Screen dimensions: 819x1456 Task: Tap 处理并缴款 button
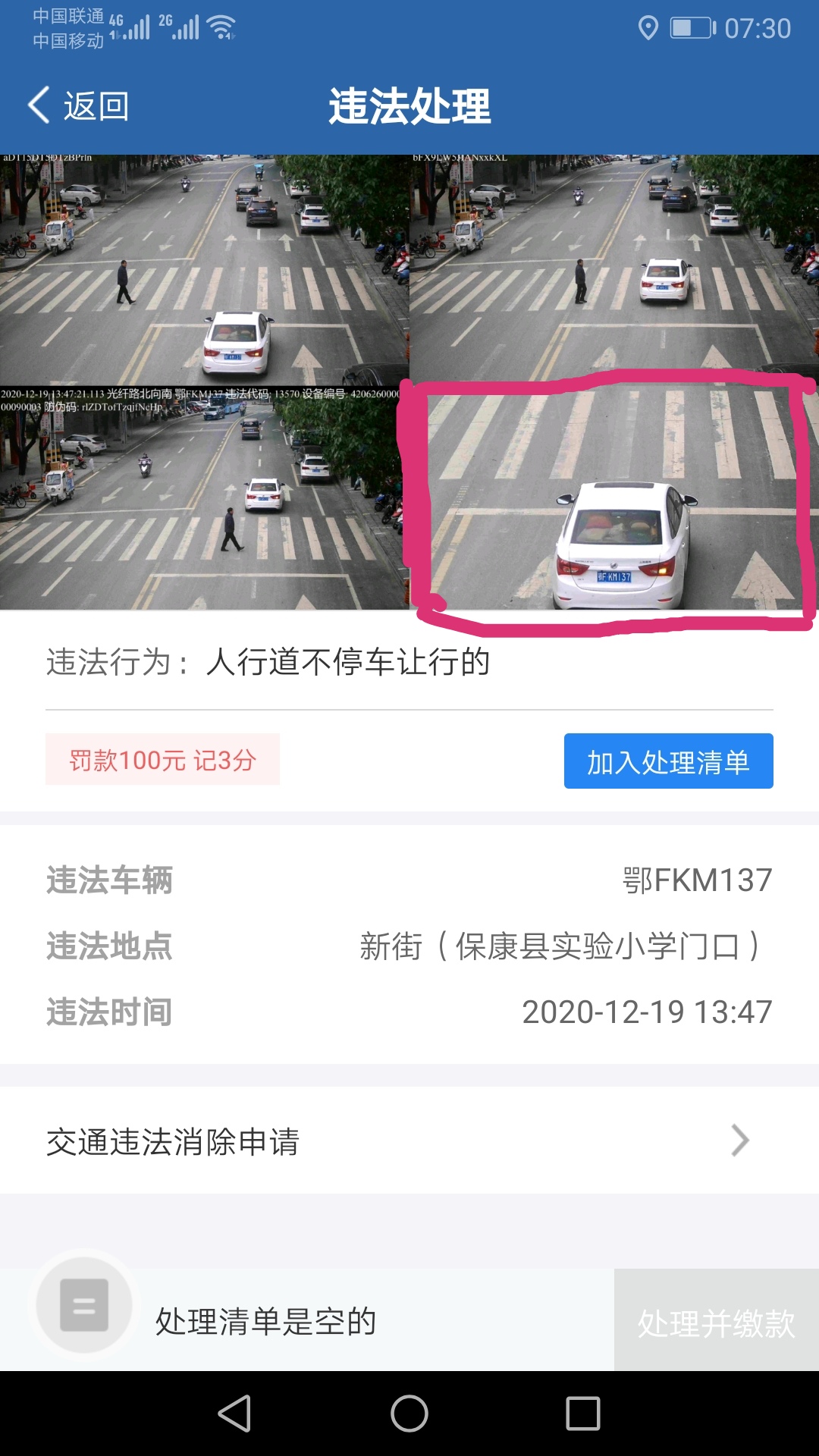click(x=716, y=1323)
